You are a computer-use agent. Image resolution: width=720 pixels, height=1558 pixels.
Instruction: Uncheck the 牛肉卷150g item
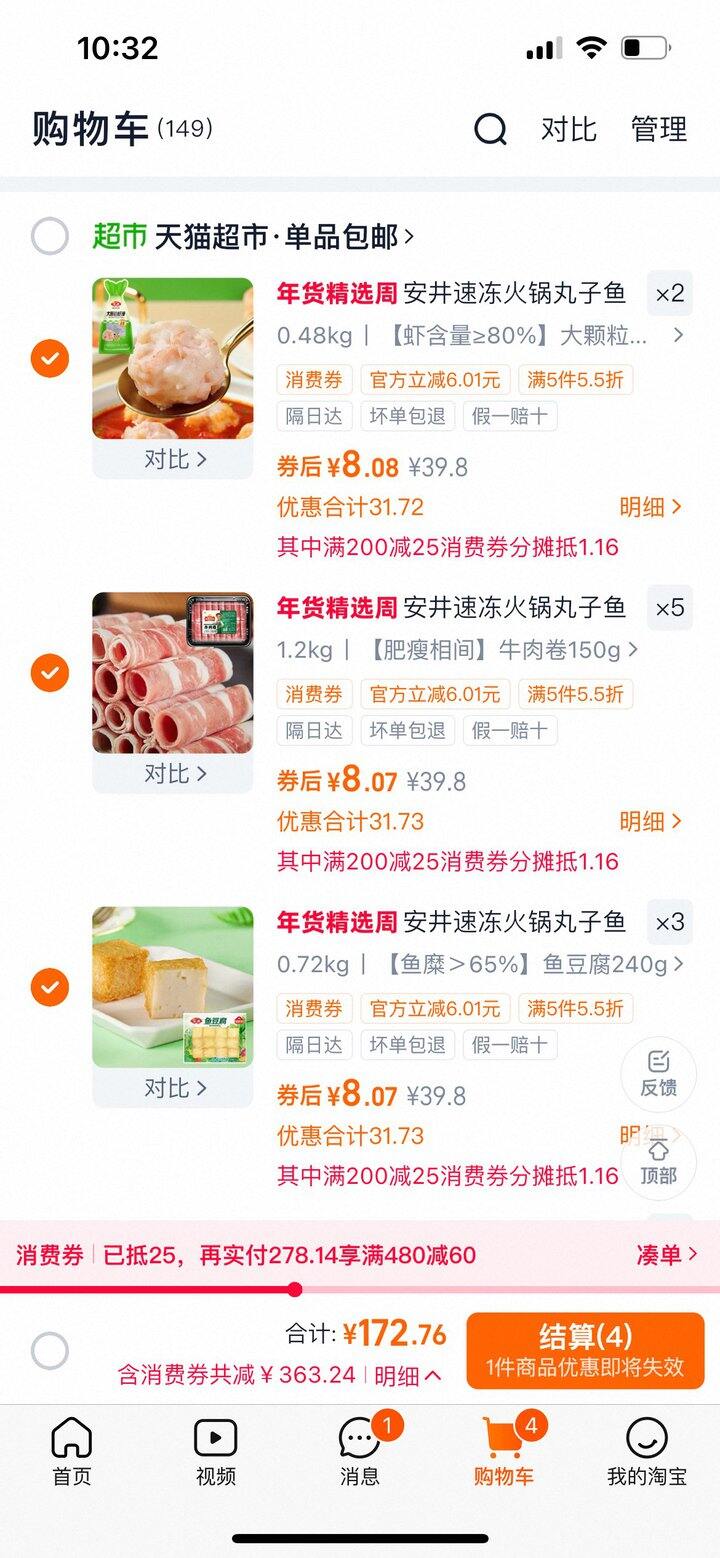pyautogui.click(x=50, y=672)
